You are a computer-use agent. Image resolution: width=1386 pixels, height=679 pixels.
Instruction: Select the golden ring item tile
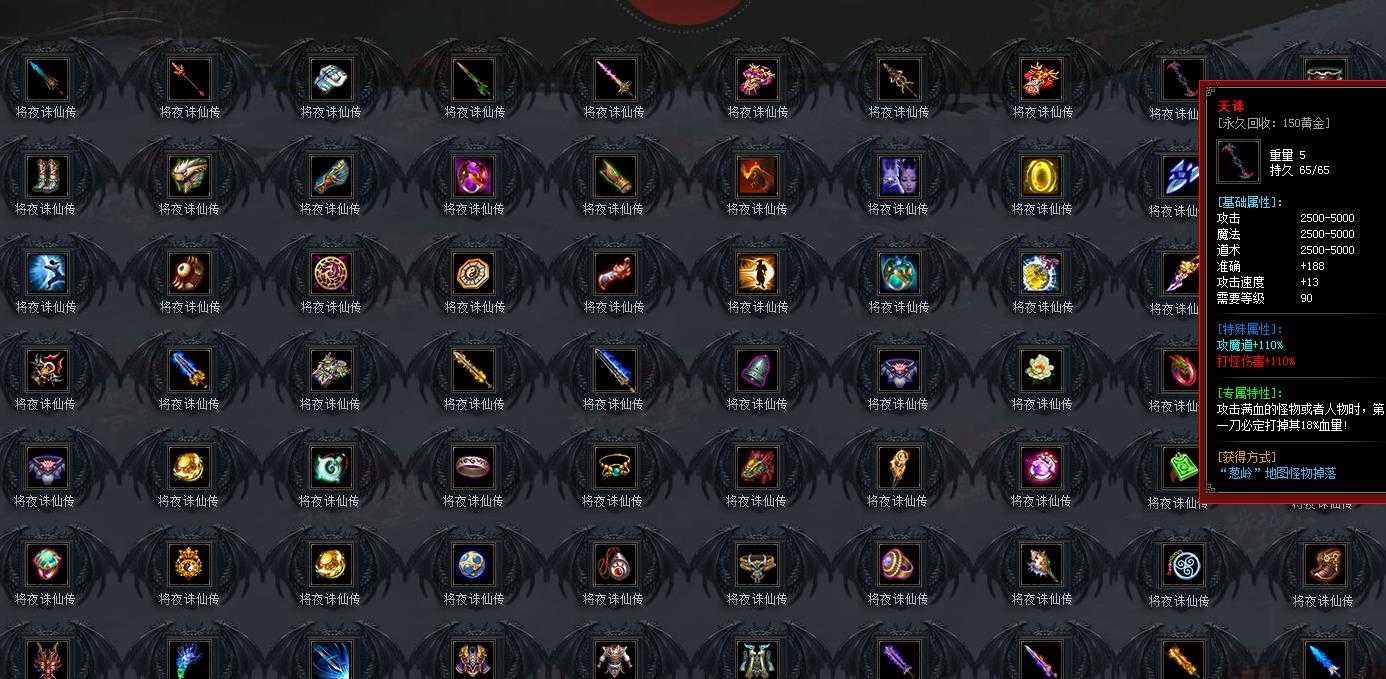(1041, 176)
